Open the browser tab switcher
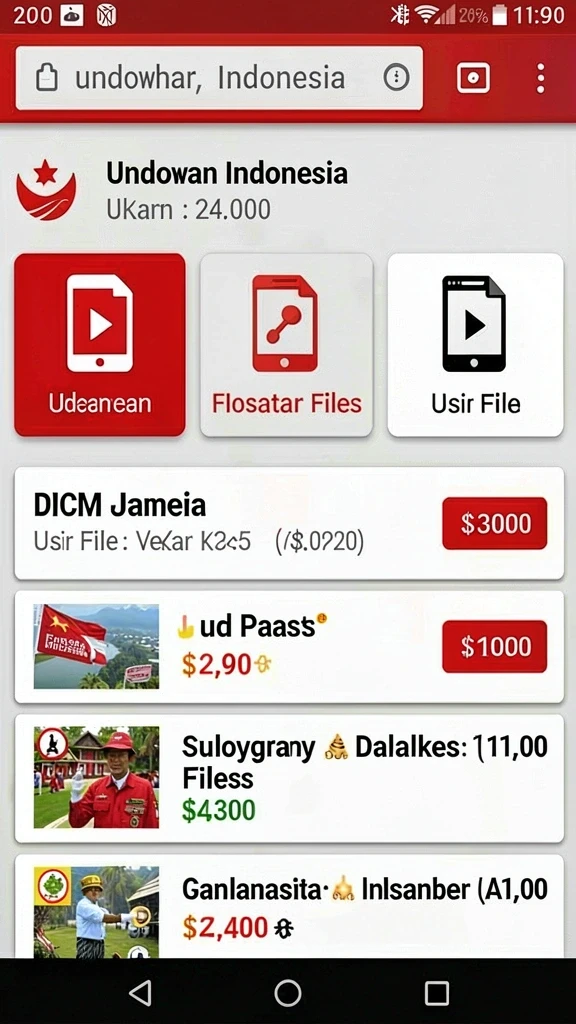The width and height of the screenshot is (576, 1024). click(473, 78)
